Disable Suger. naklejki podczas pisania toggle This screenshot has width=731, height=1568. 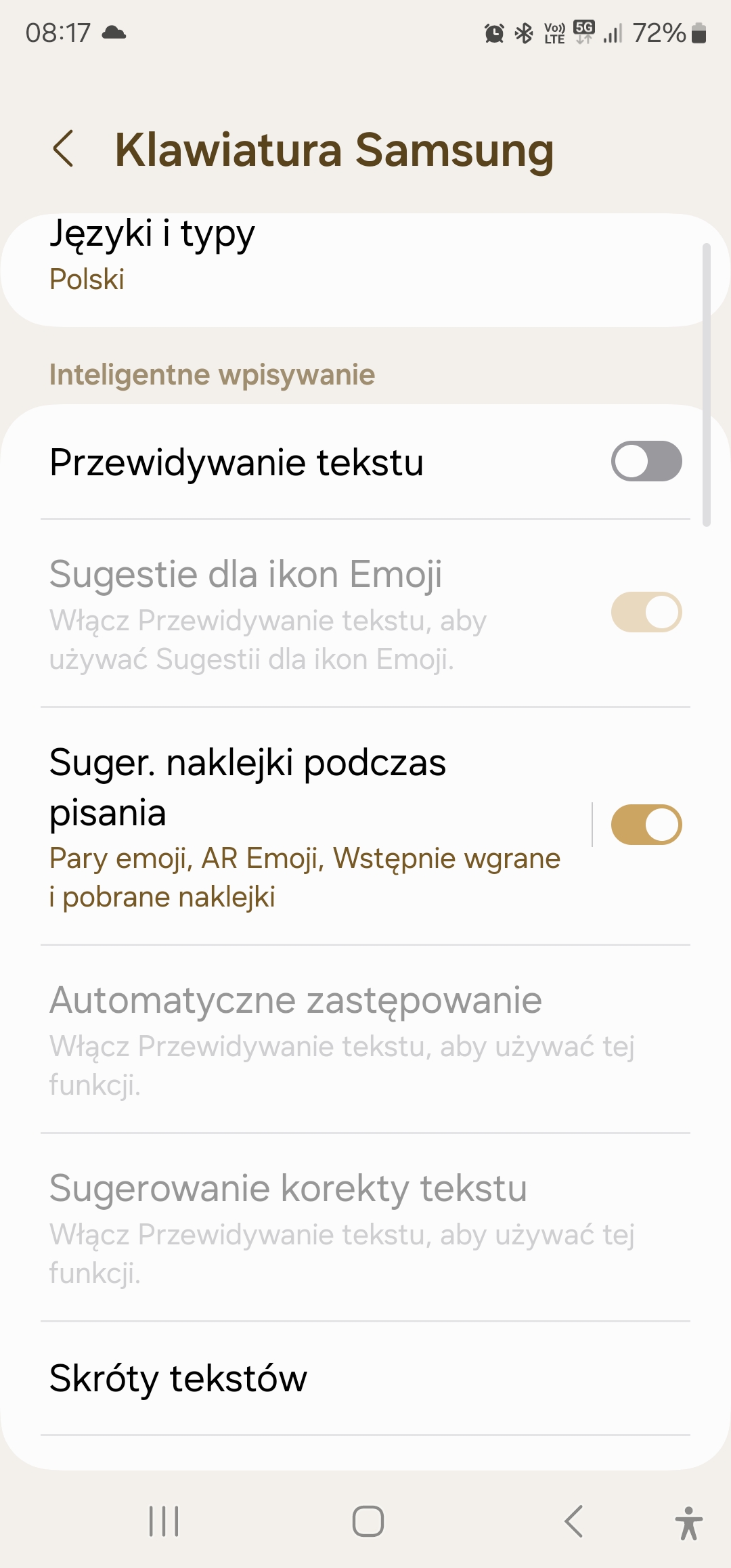[646, 825]
